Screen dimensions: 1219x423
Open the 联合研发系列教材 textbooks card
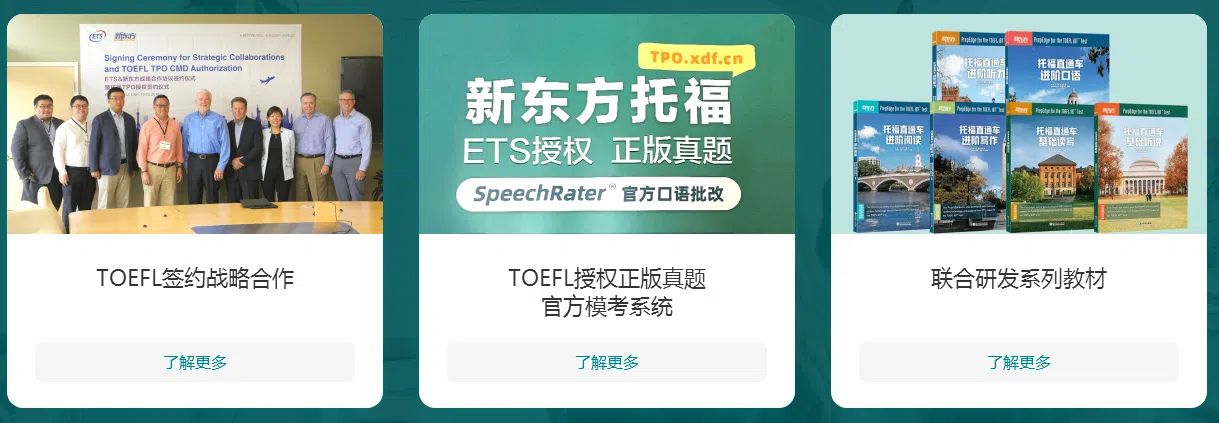coord(1019,125)
